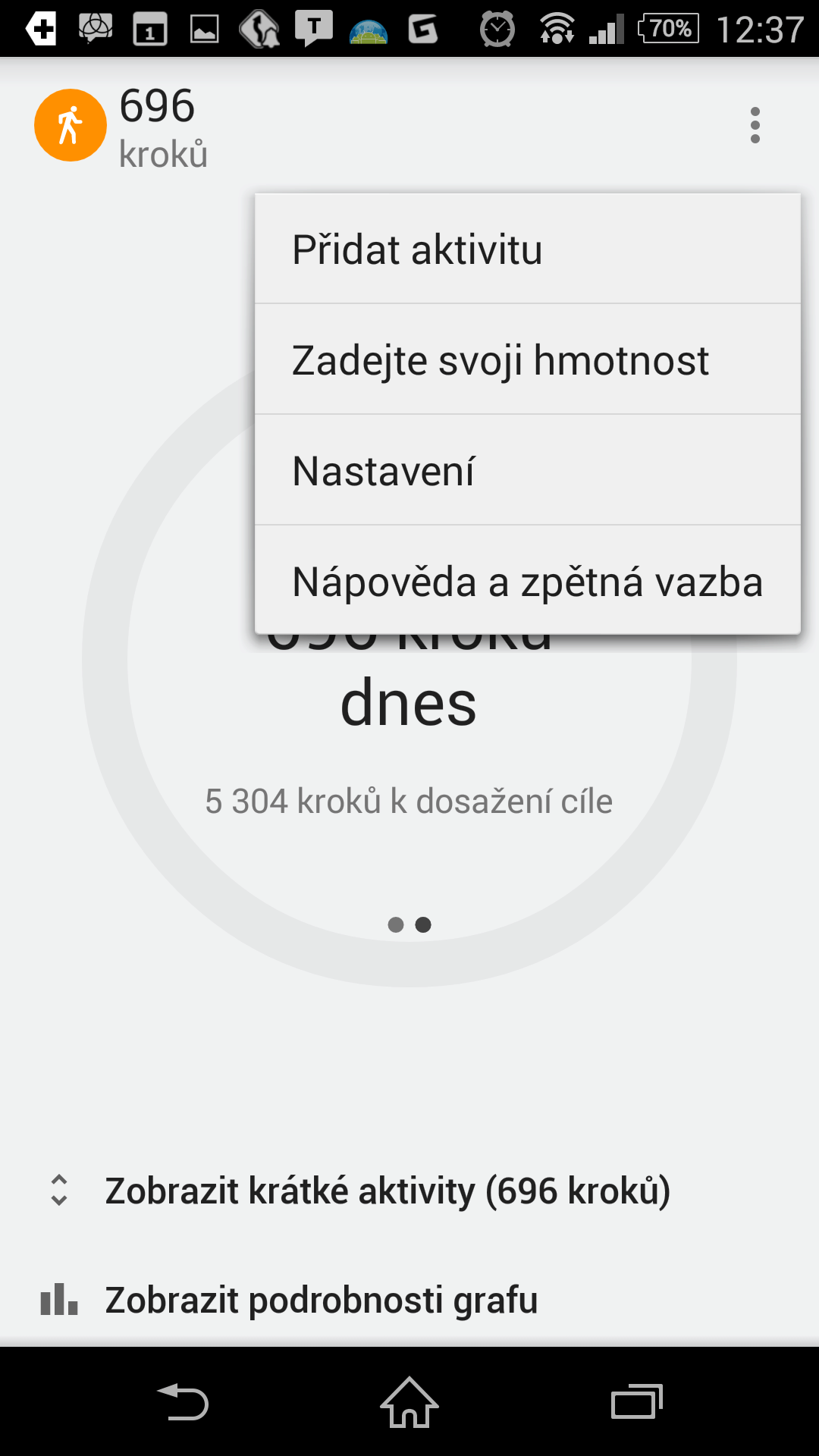The height and width of the screenshot is (1456, 819).
Task: Select Přidat aktivitu from the menu
Action: tap(528, 249)
